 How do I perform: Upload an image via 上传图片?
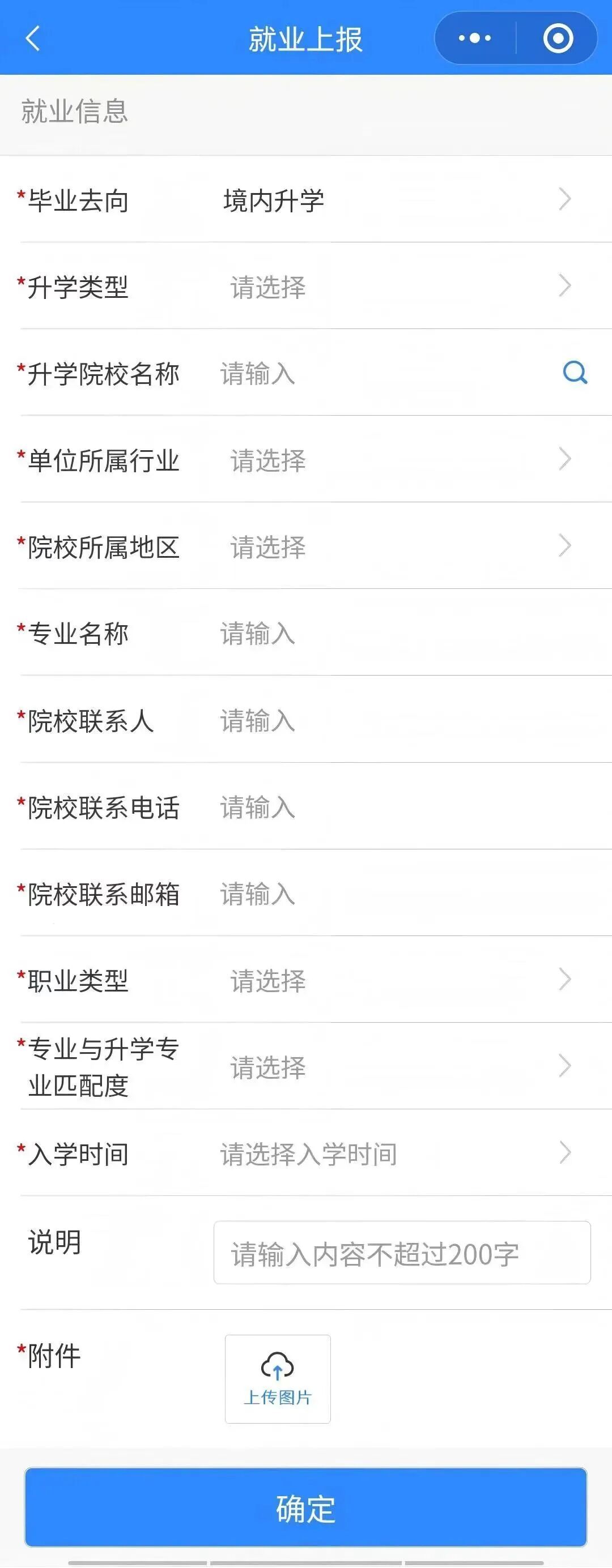[278, 1379]
